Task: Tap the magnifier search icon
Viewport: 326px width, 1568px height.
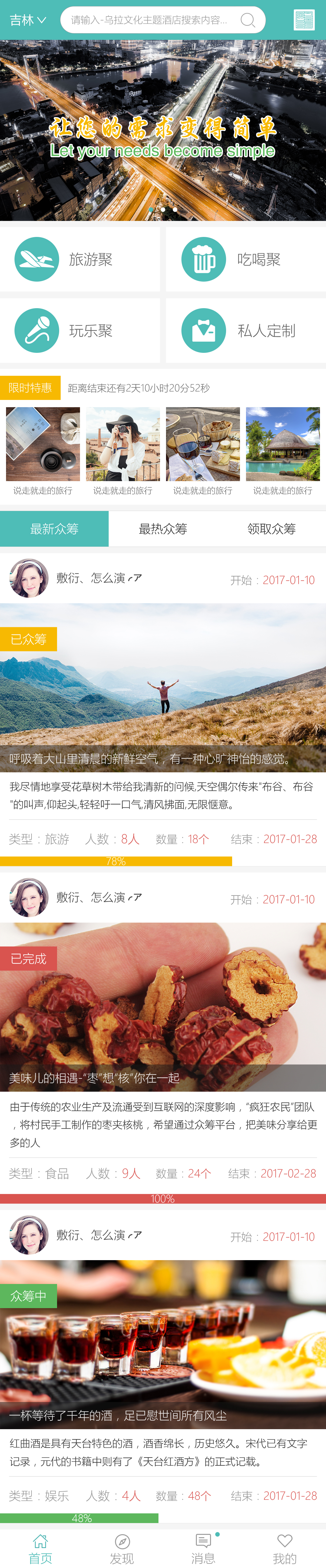Action: coord(248,20)
